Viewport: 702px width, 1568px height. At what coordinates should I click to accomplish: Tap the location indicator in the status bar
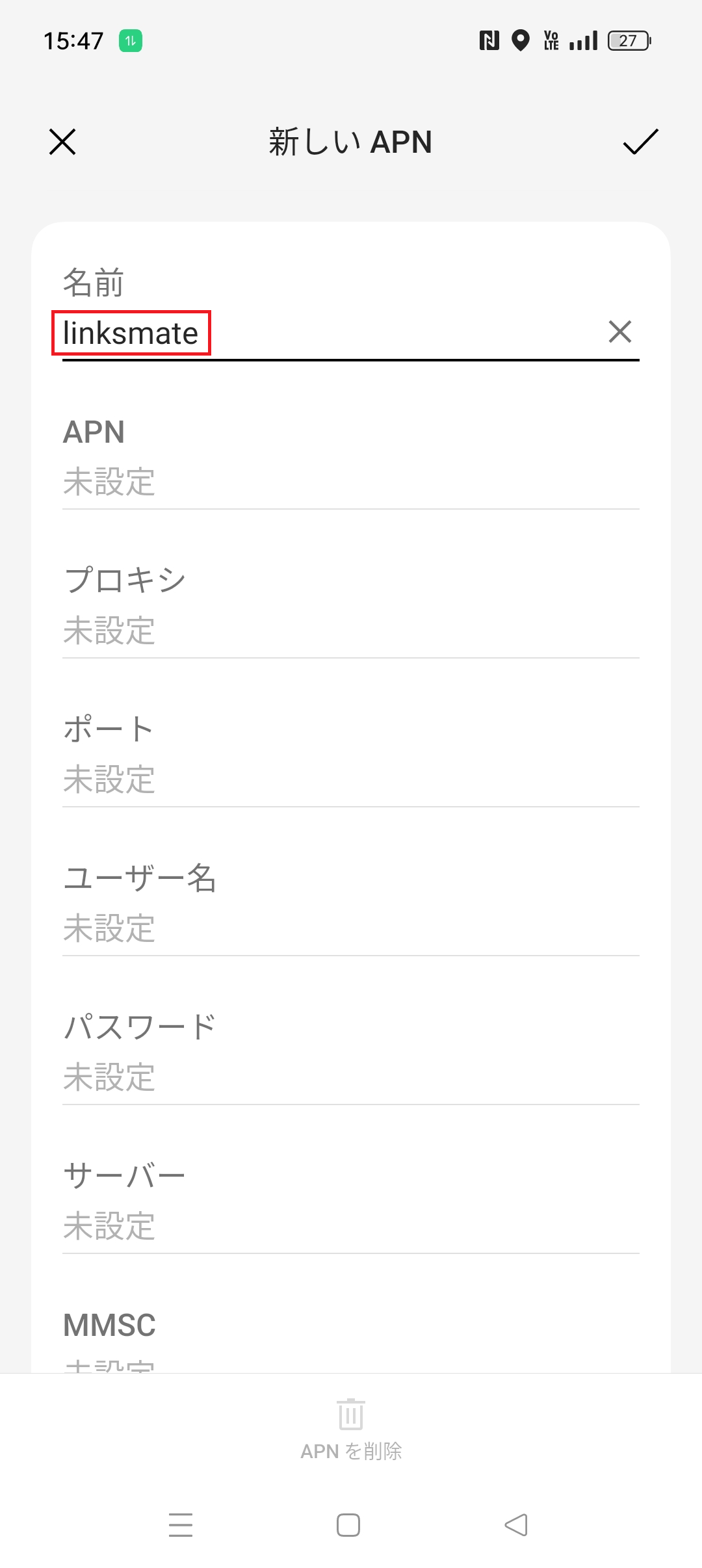pos(522,40)
